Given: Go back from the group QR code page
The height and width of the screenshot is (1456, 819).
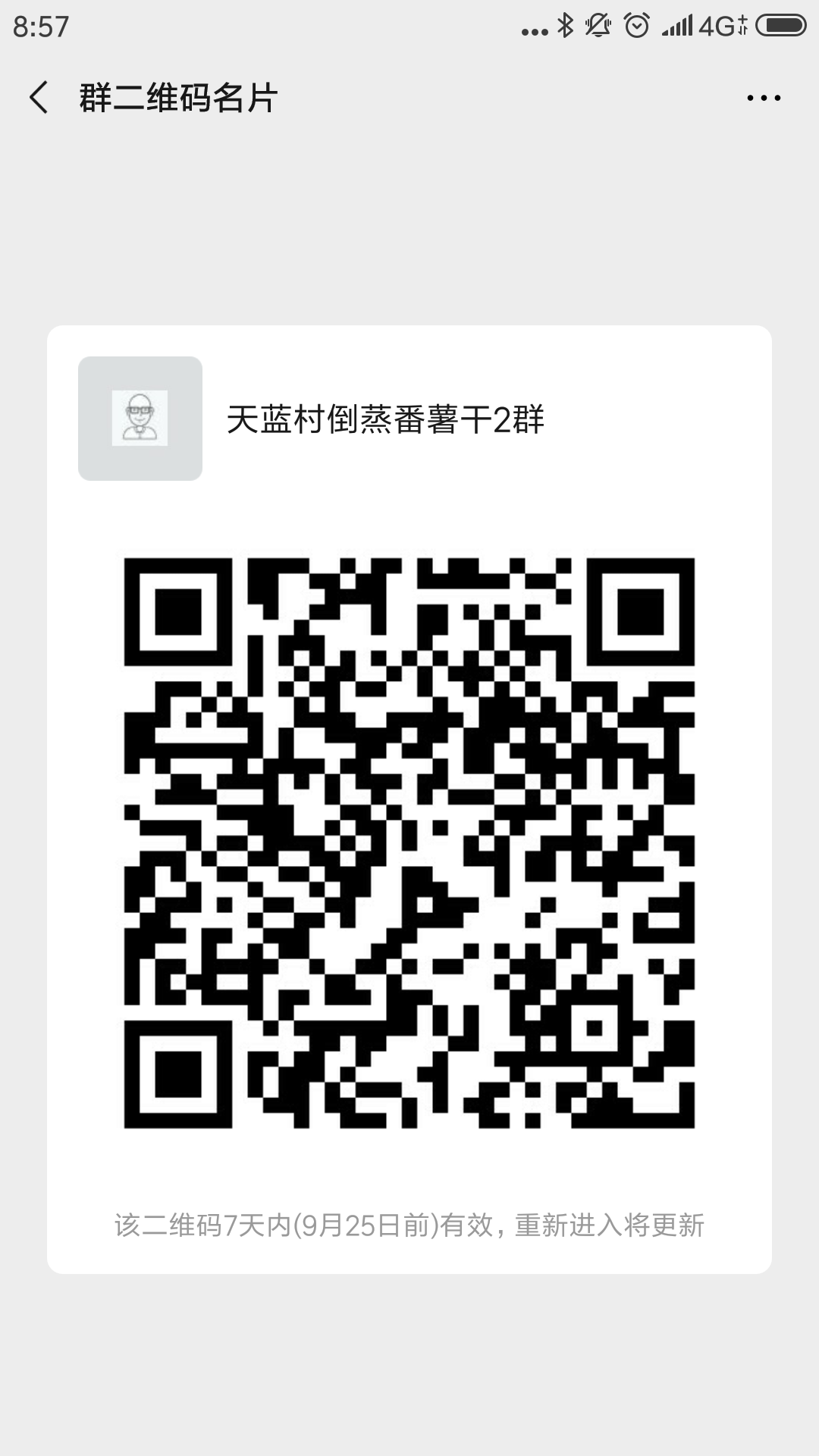Looking at the screenshot, I should 39,98.
